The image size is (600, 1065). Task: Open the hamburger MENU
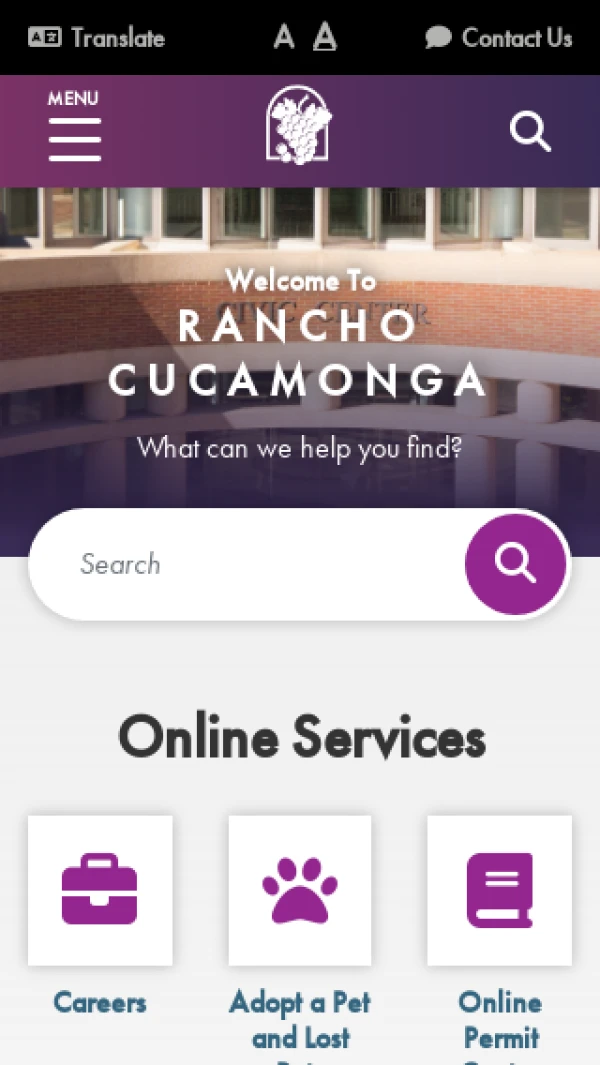point(74,128)
